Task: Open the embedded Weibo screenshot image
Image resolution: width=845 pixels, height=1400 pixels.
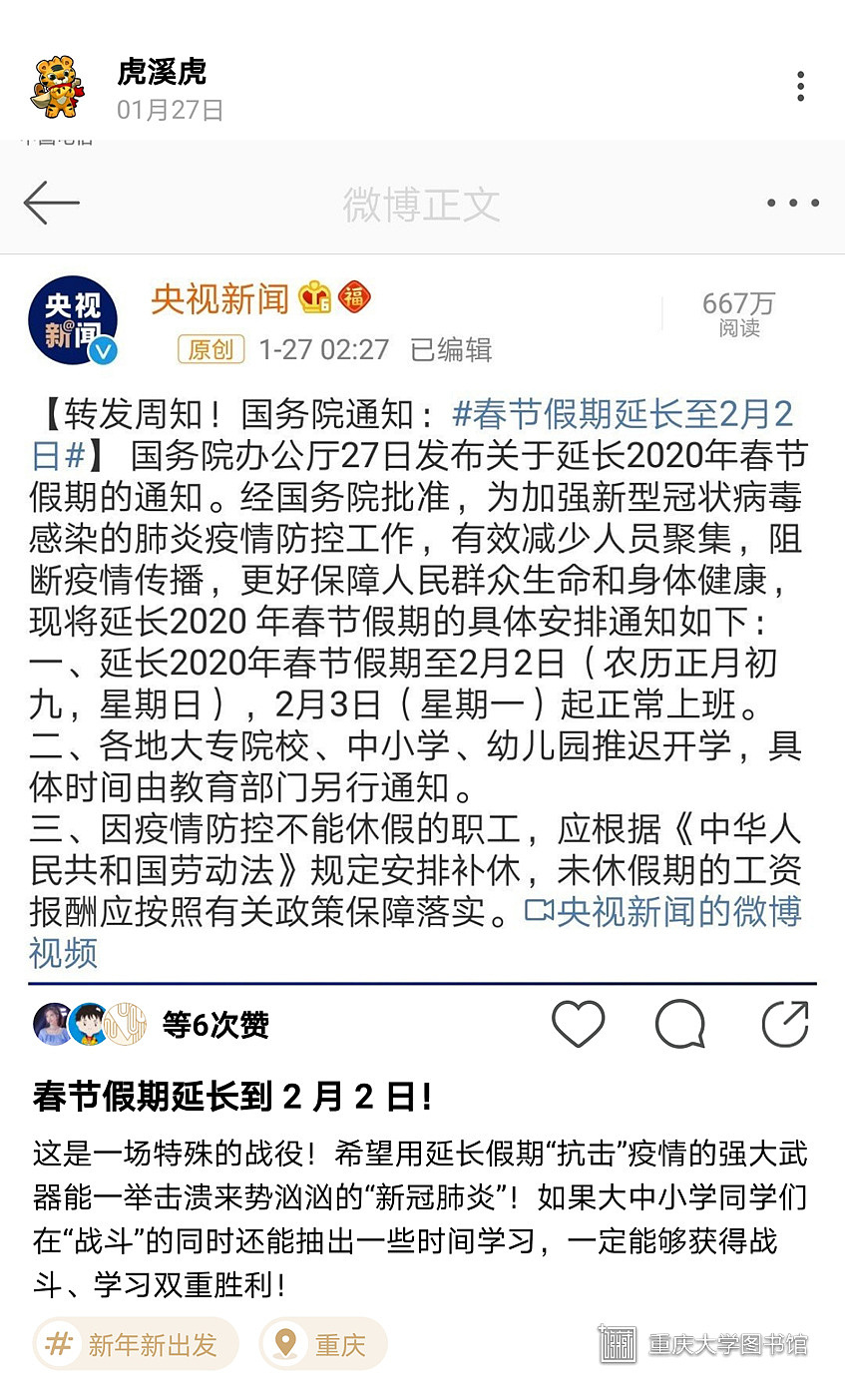Action: [422, 559]
